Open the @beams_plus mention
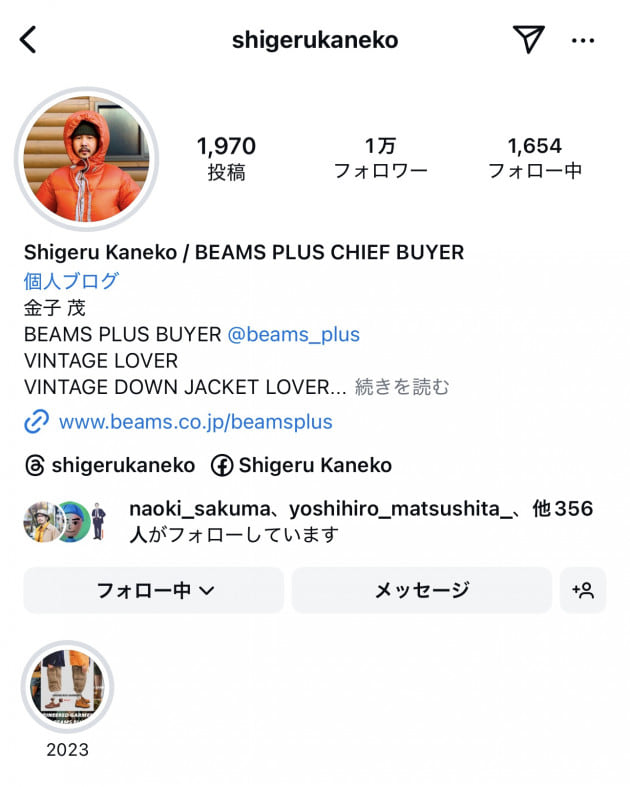This screenshot has width=630, height=787. [x=293, y=334]
